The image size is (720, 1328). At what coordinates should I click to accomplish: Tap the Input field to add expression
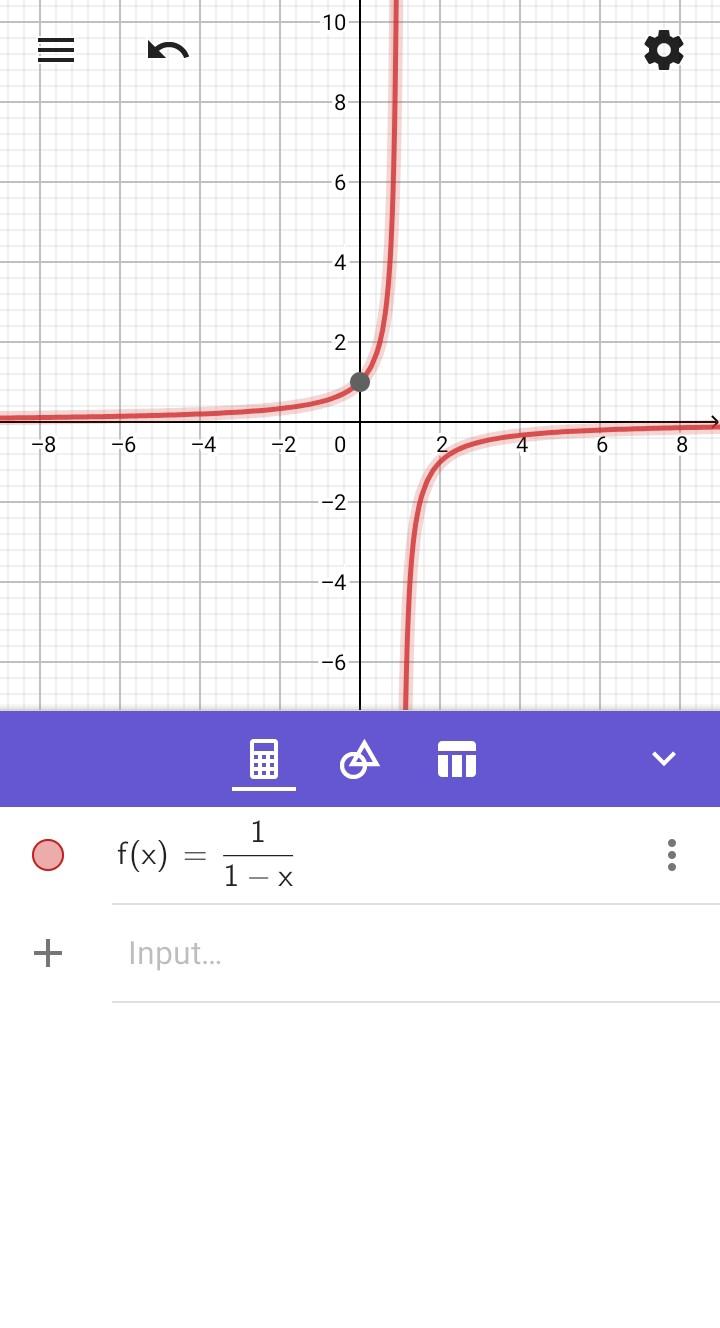[400, 953]
